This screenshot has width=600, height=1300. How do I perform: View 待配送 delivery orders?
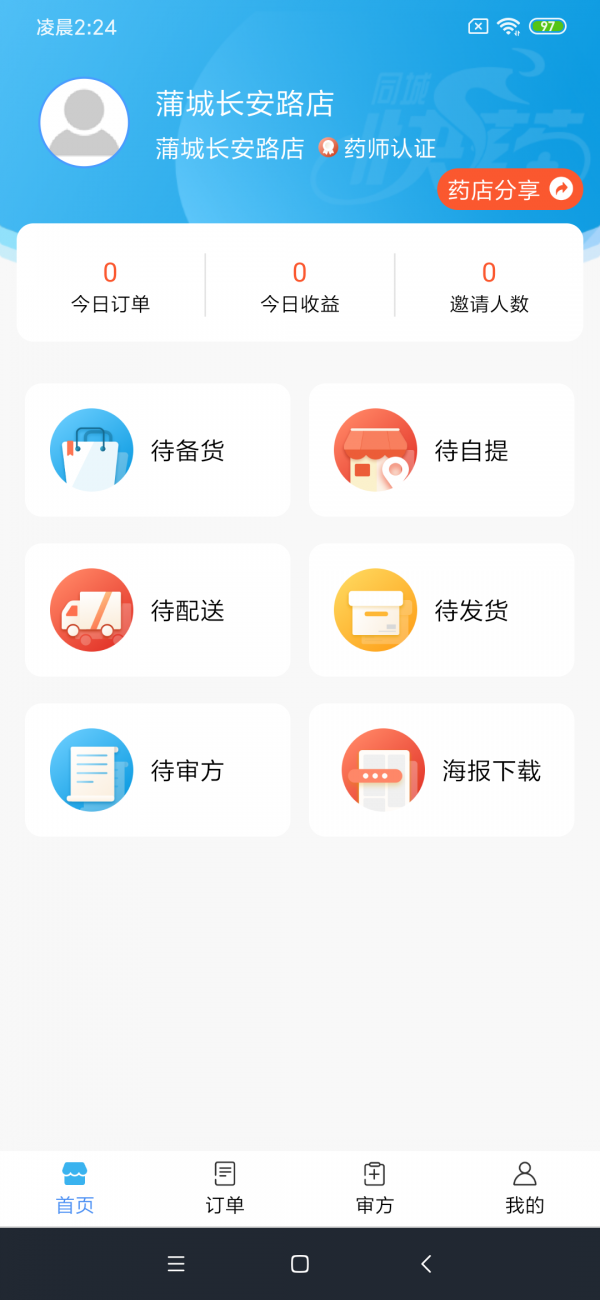pyautogui.click(x=158, y=610)
